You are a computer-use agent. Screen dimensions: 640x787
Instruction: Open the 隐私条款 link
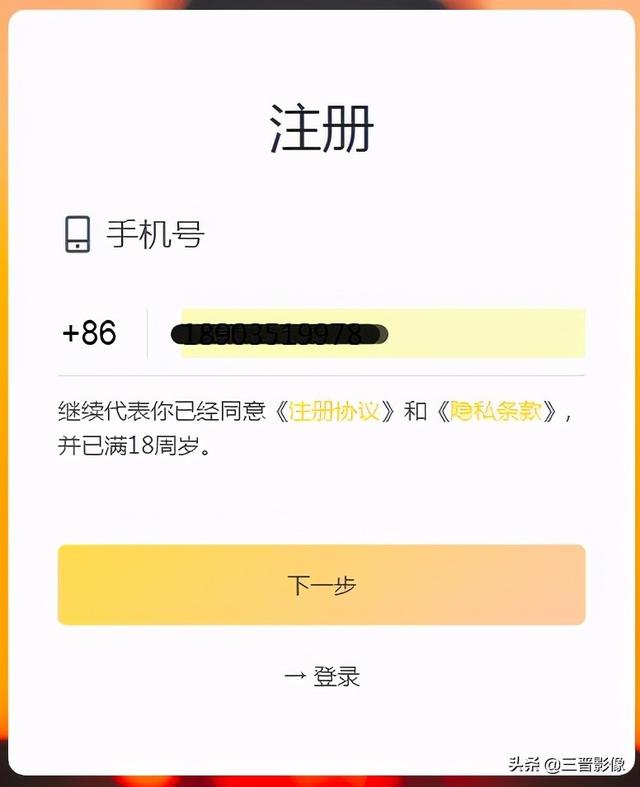click(x=496, y=411)
